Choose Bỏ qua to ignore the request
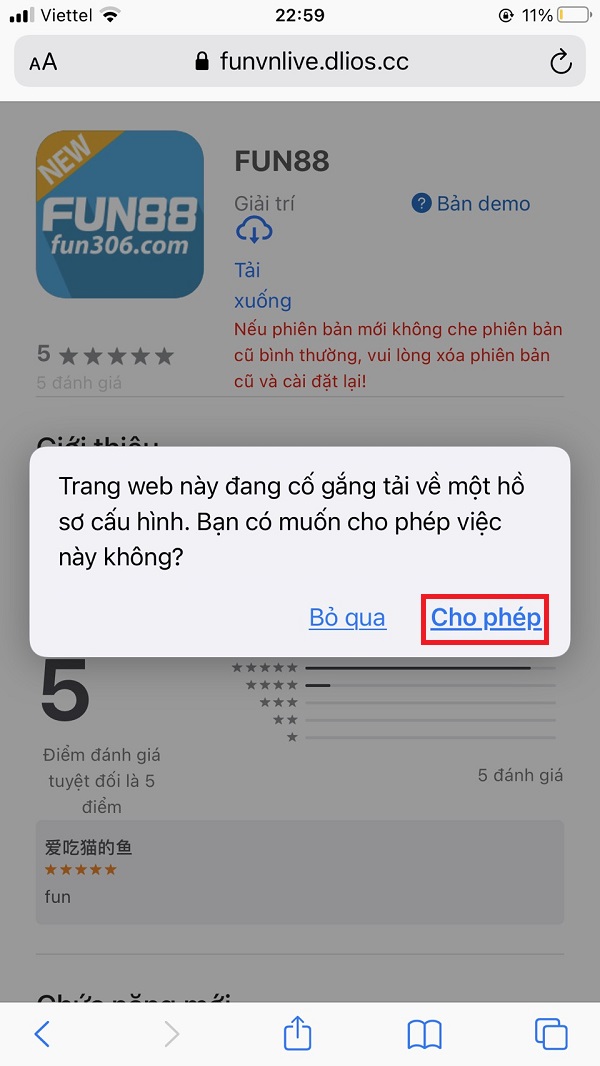 347,617
